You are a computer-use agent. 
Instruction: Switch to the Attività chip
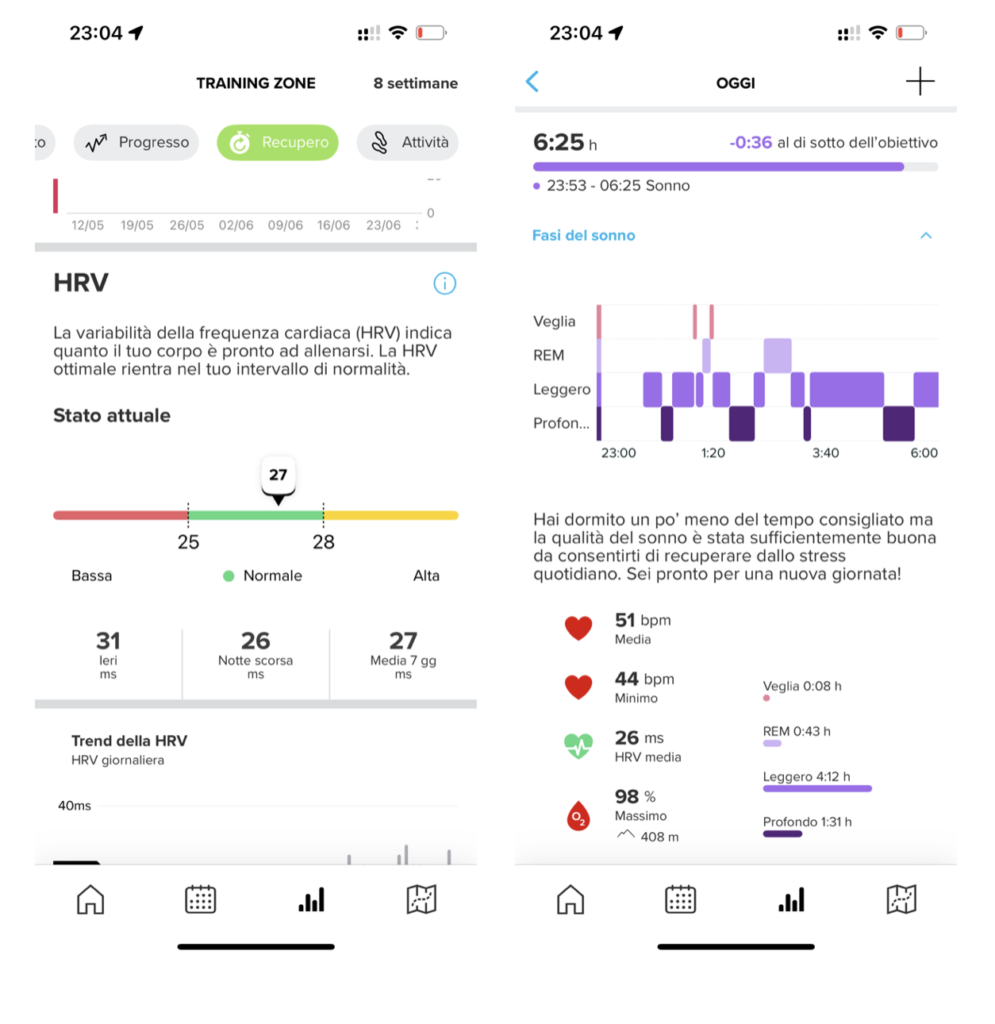click(x=408, y=143)
